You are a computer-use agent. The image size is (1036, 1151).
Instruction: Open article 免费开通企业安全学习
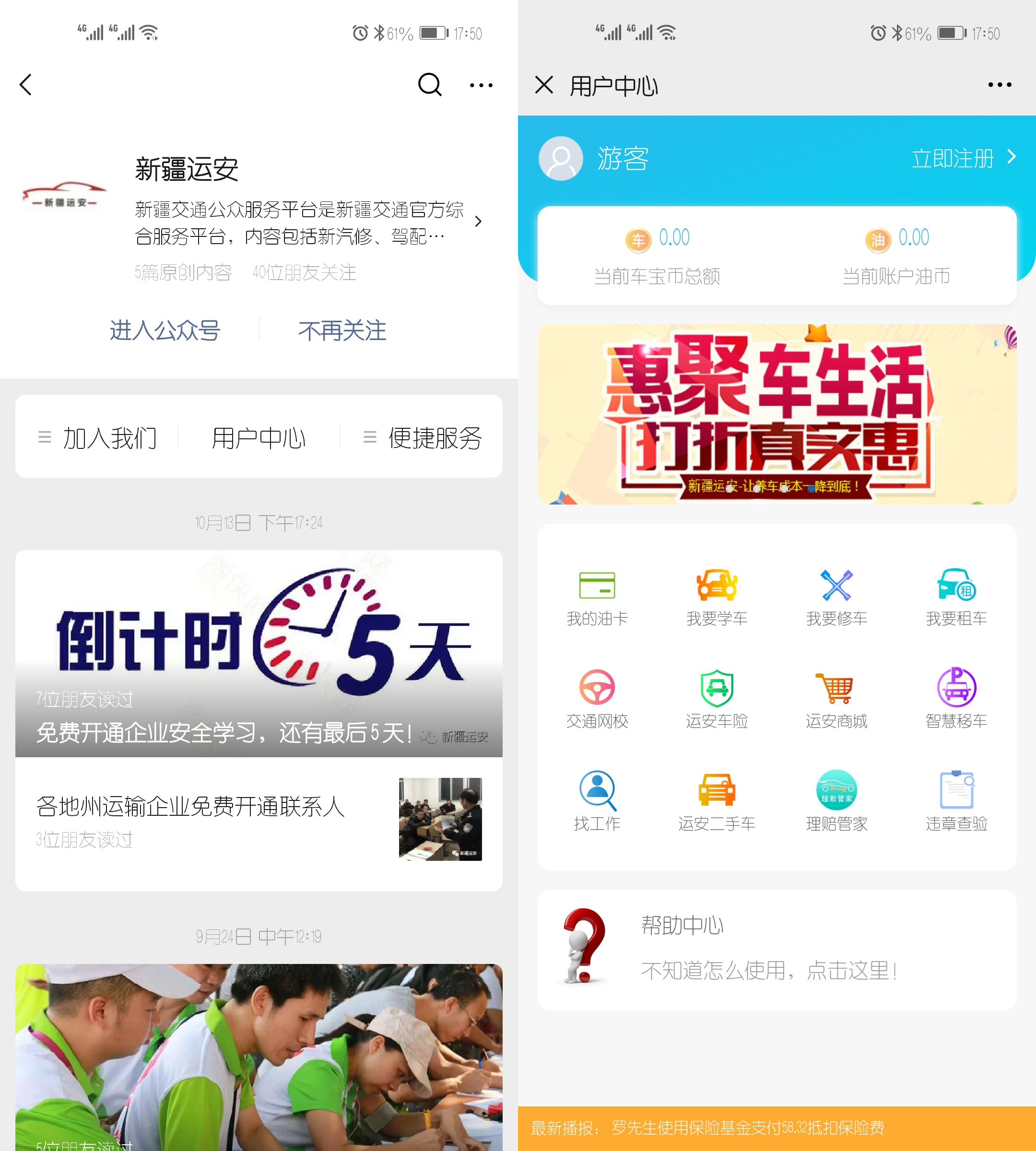pos(259,653)
